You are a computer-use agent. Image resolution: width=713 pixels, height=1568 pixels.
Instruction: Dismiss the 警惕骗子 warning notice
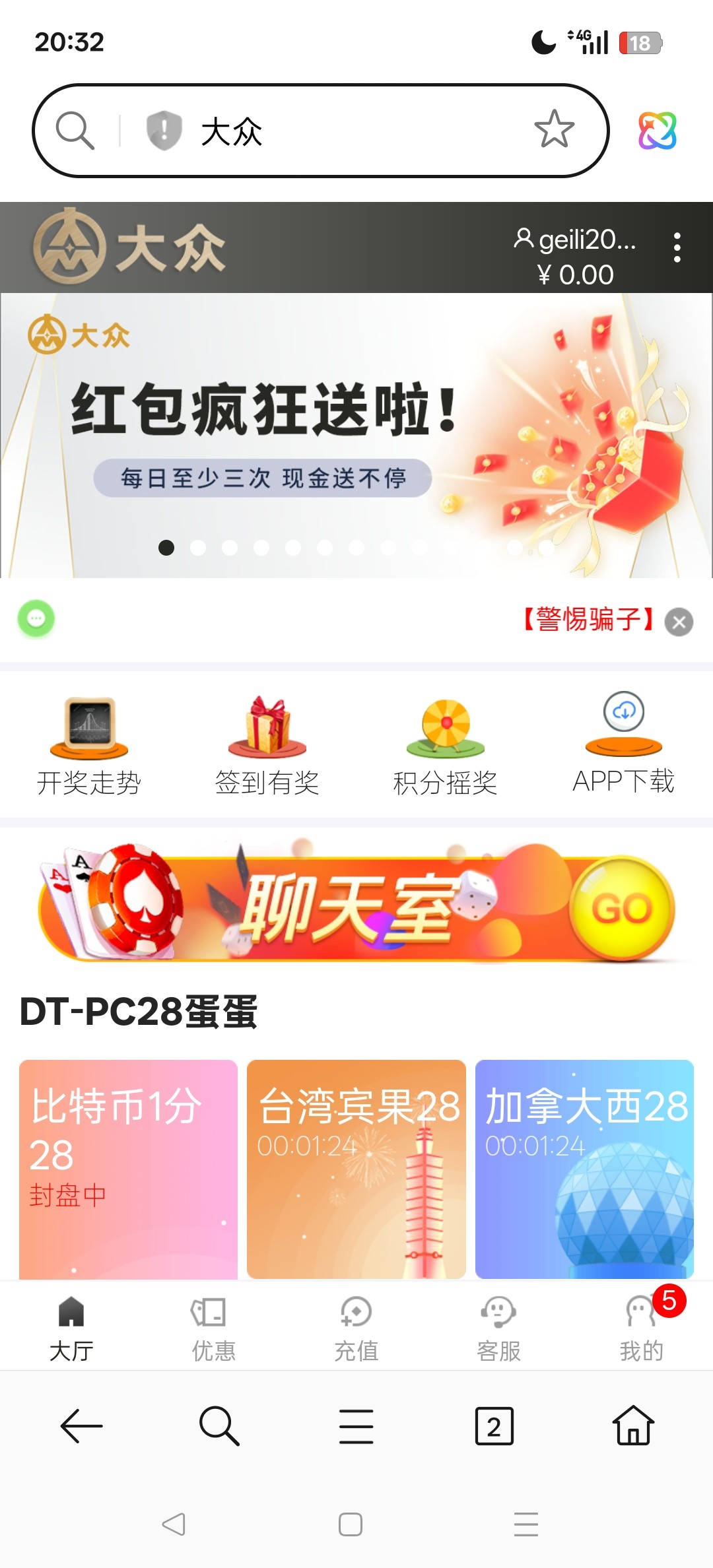click(x=679, y=622)
